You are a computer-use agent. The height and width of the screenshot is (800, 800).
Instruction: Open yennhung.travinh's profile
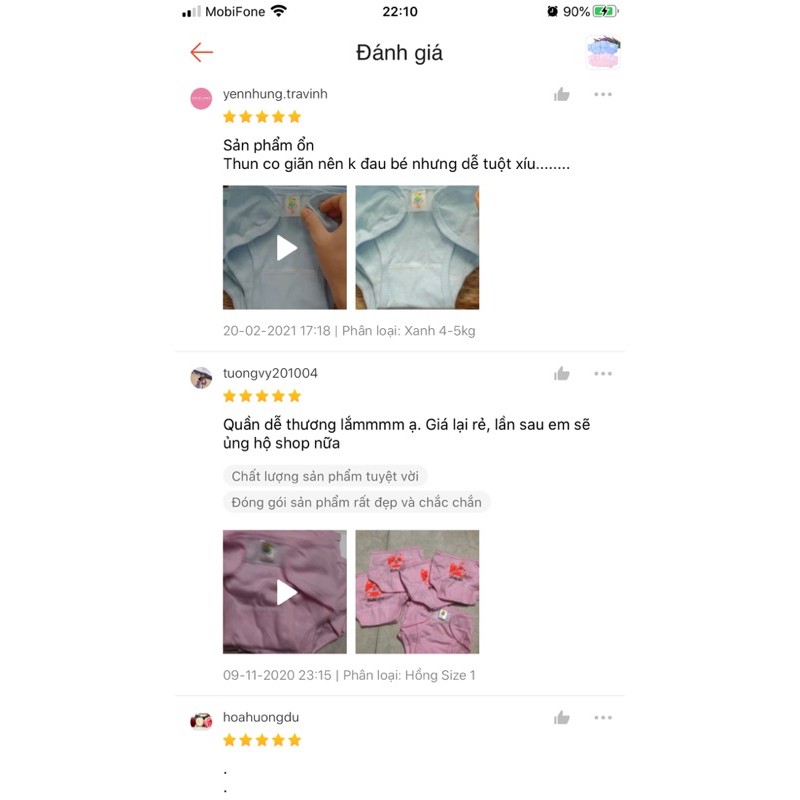pyautogui.click(x=201, y=97)
